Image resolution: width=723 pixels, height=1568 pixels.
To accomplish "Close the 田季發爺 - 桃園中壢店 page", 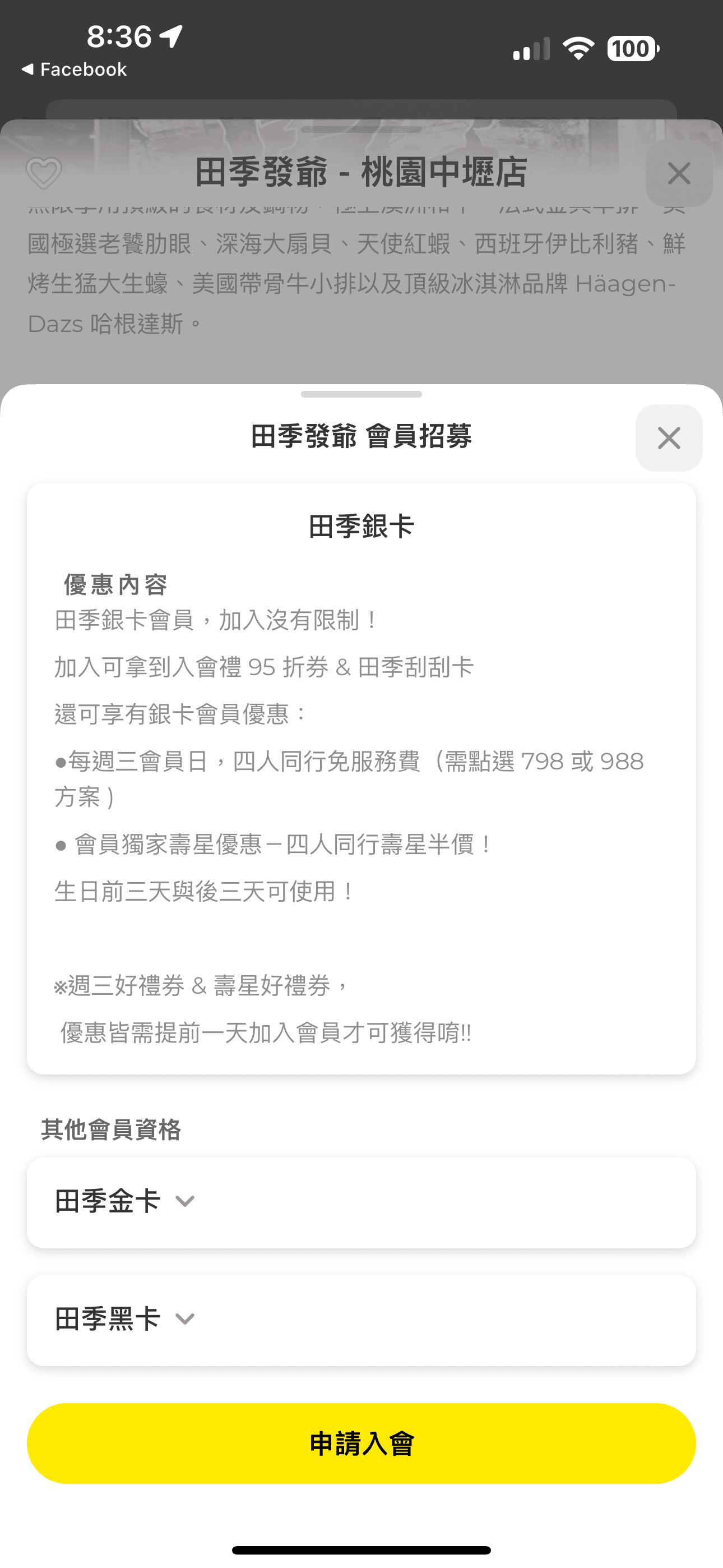I will (x=678, y=173).
